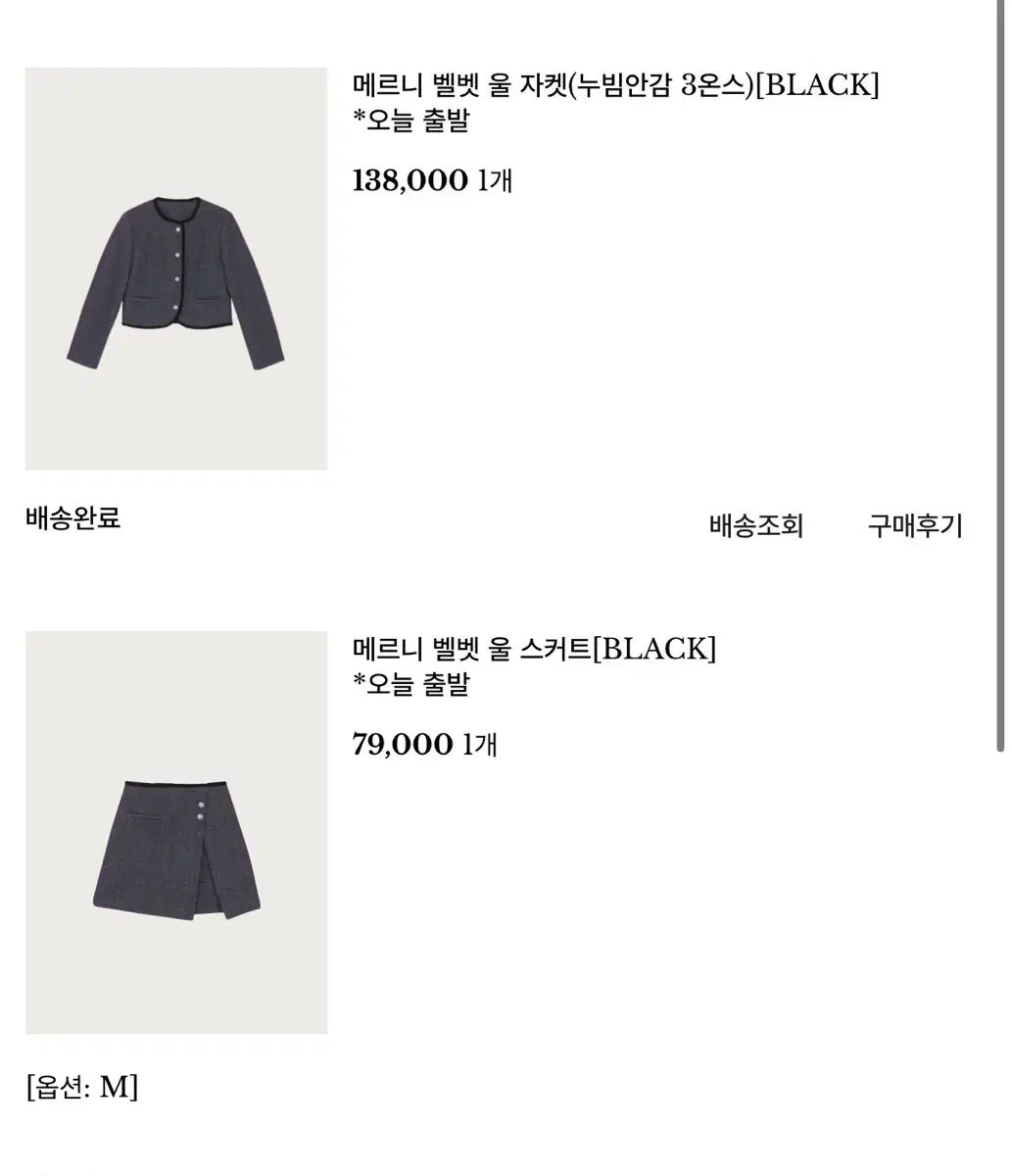Open the 메르니 벨벳 울 자켓 product title
The height and width of the screenshot is (1176, 1012).
615,86
